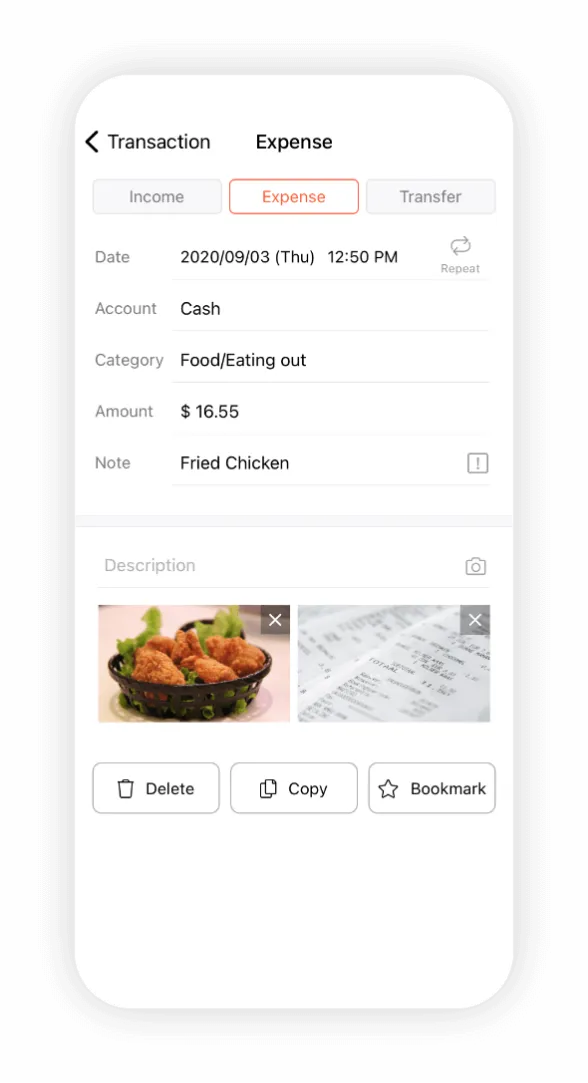Open the Description field
The image size is (588, 1083).
pos(276,566)
